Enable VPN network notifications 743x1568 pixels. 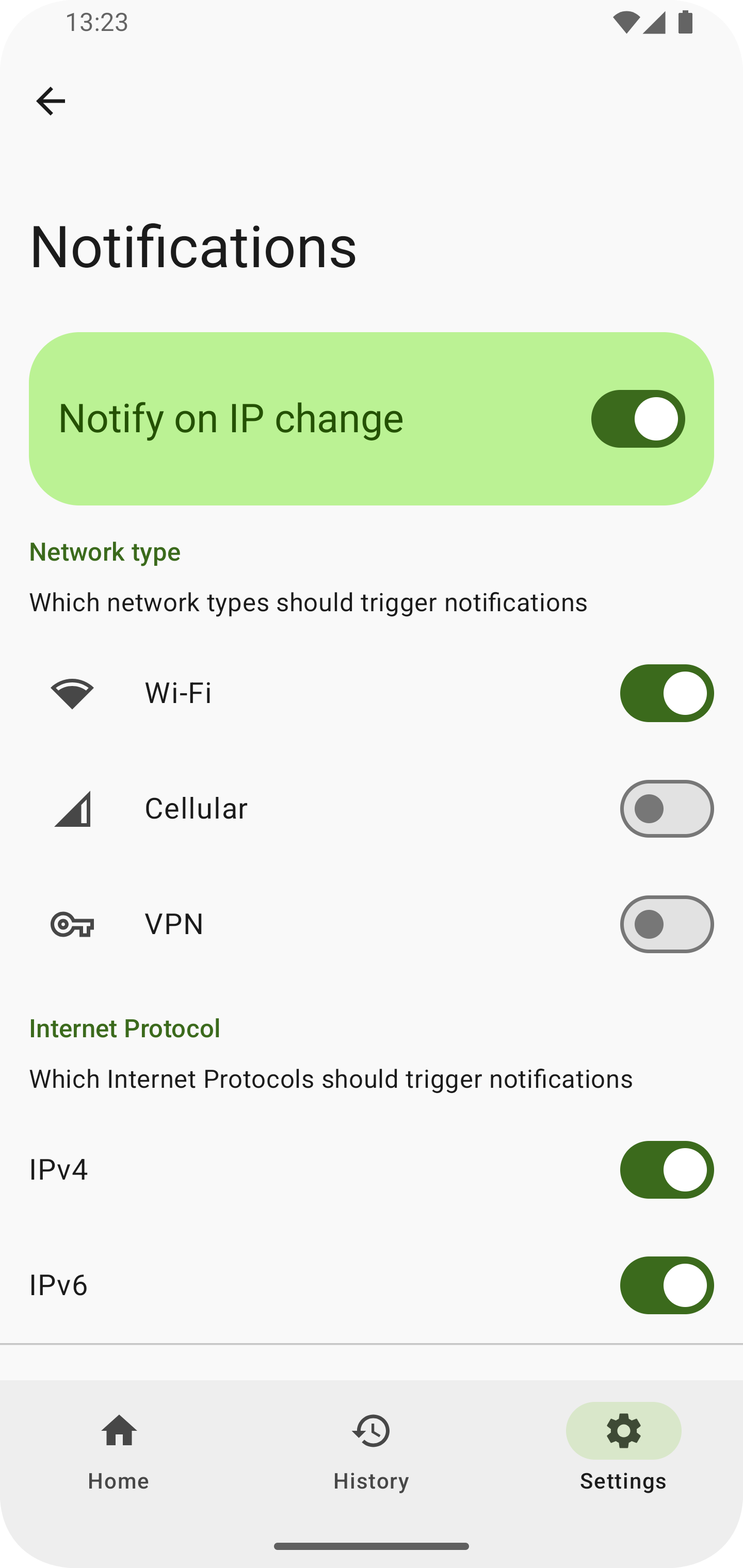click(x=666, y=925)
